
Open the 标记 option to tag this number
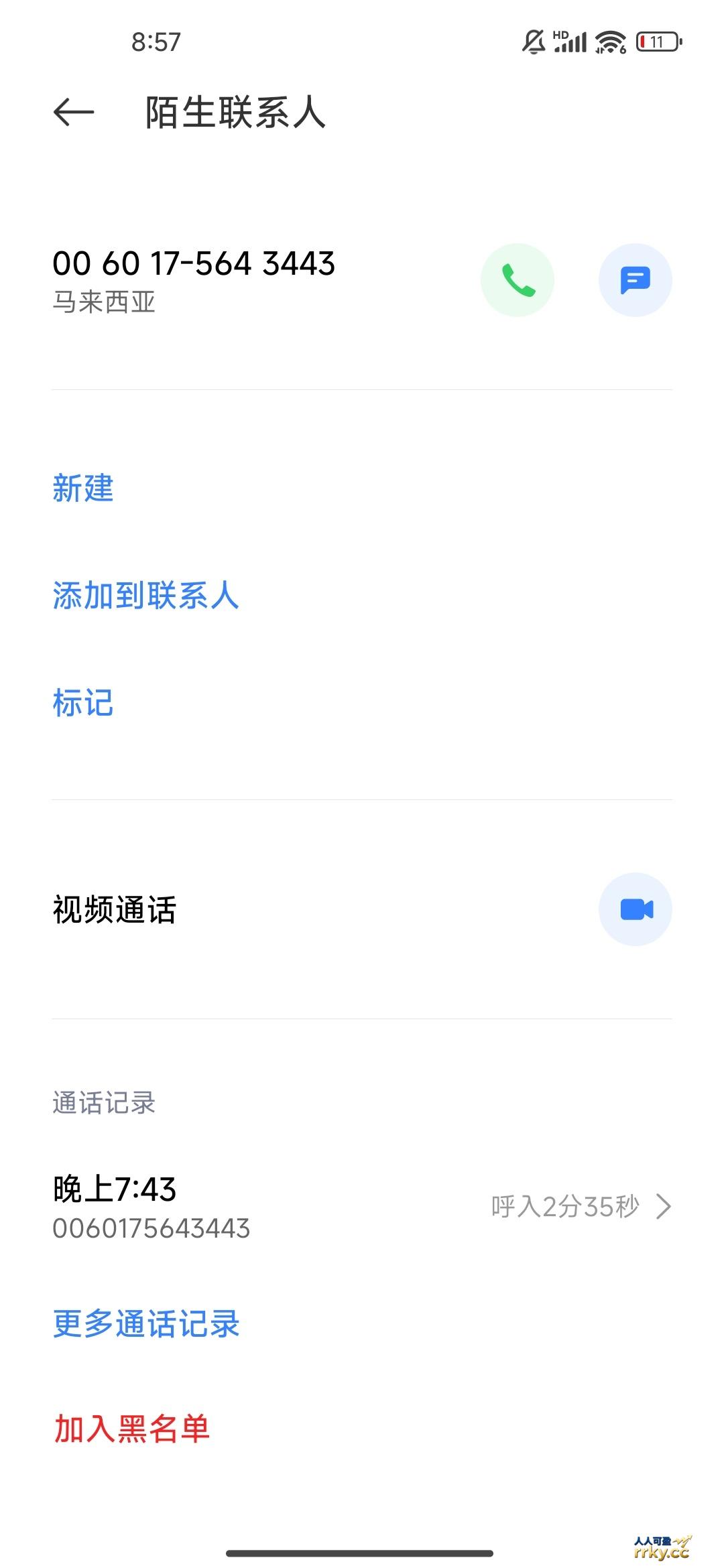pos(83,703)
